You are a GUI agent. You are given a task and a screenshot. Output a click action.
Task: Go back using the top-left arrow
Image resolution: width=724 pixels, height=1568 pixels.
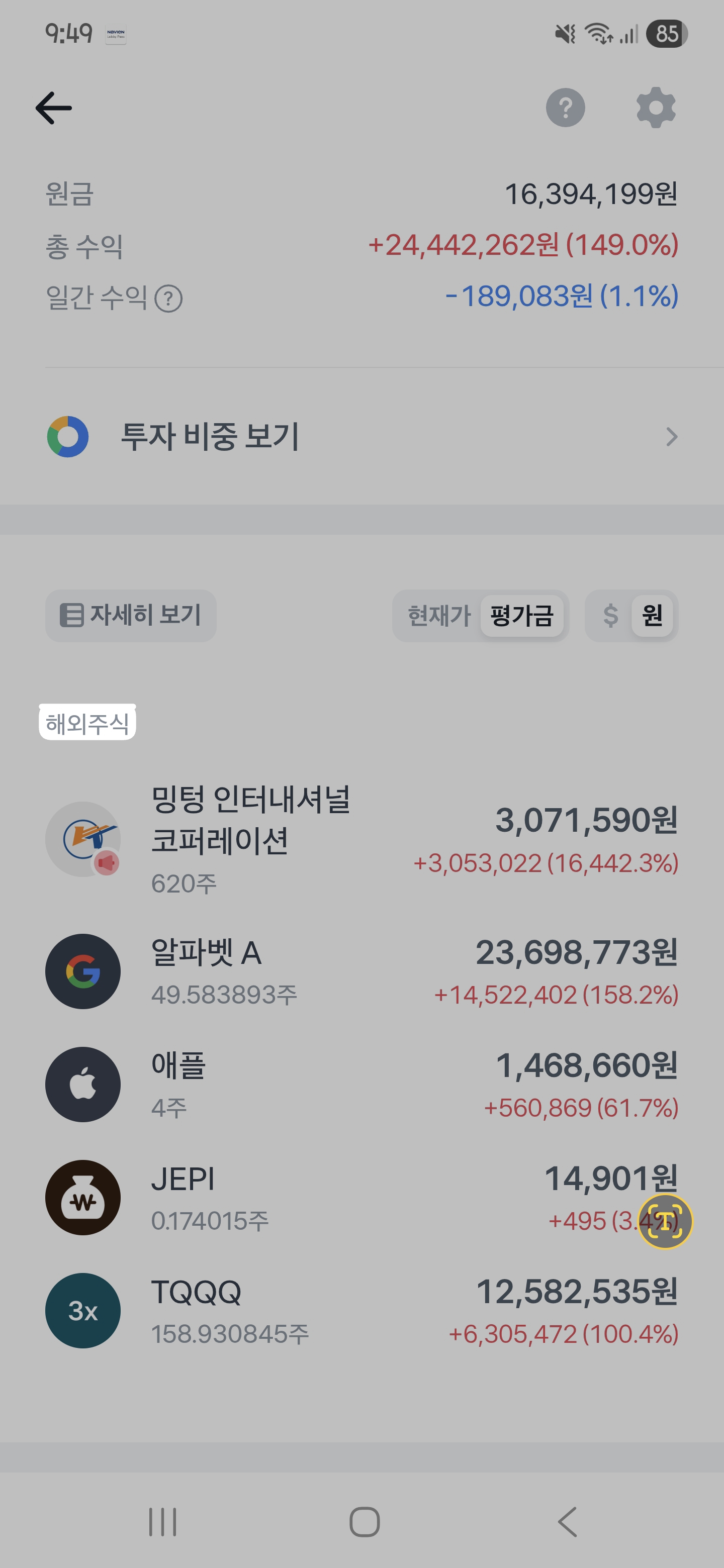pyautogui.click(x=54, y=108)
